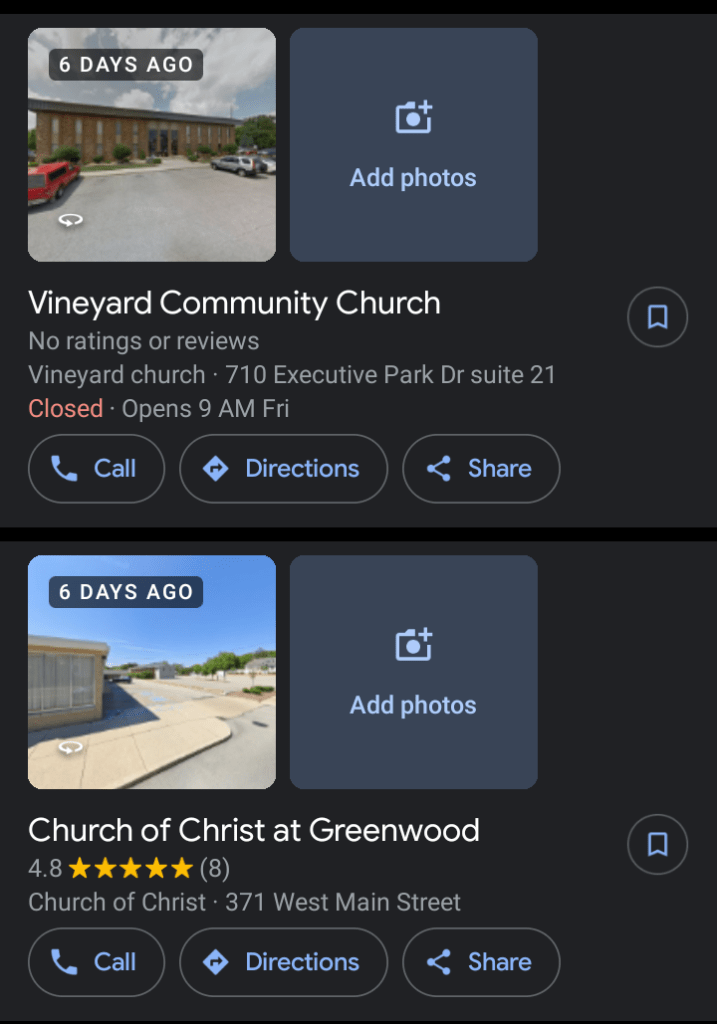The height and width of the screenshot is (1024, 717).
Task: Share Church of Christ at Greenwood listing
Action: [x=481, y=962]
